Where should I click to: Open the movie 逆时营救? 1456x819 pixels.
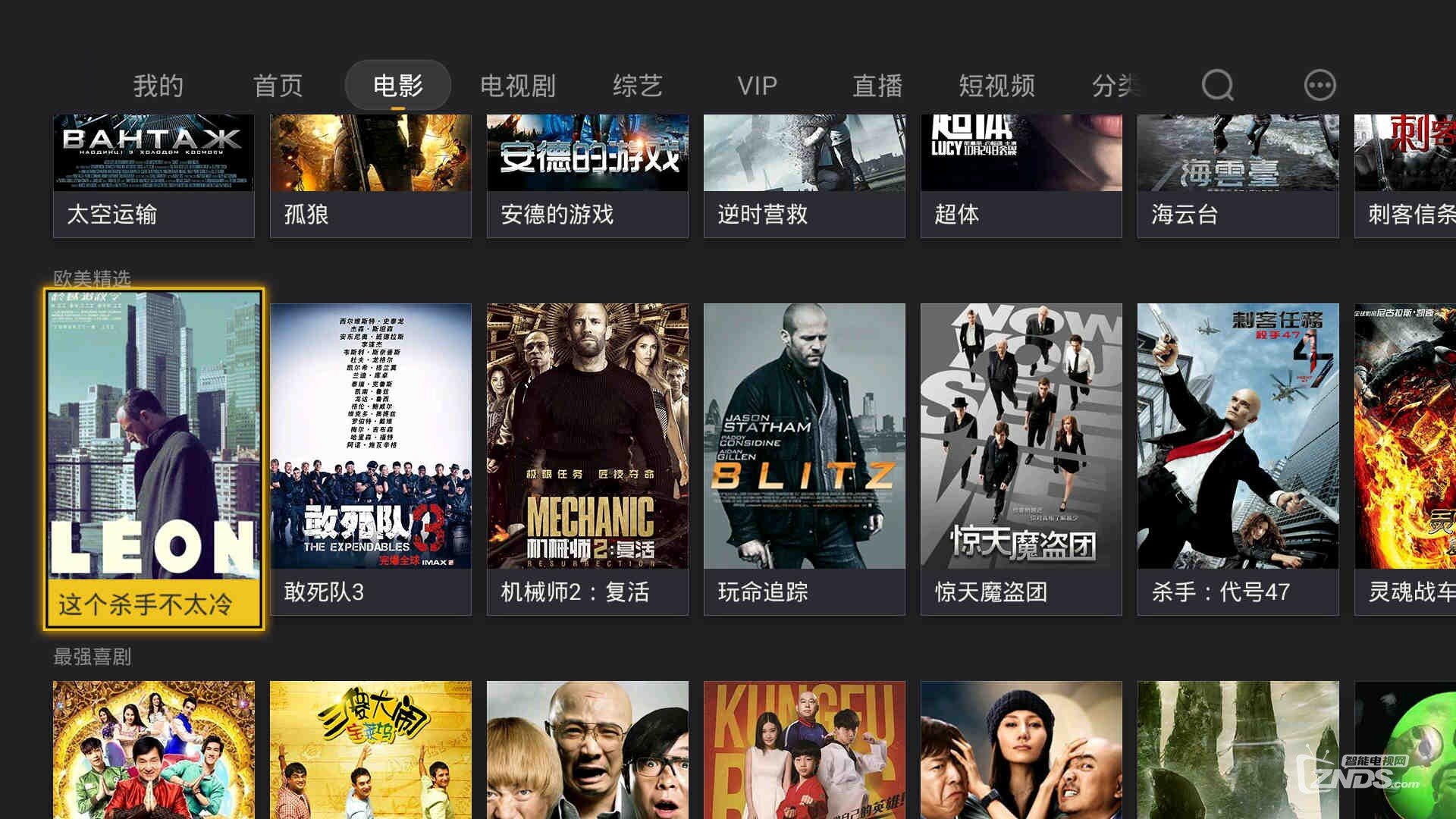[805, 174]
